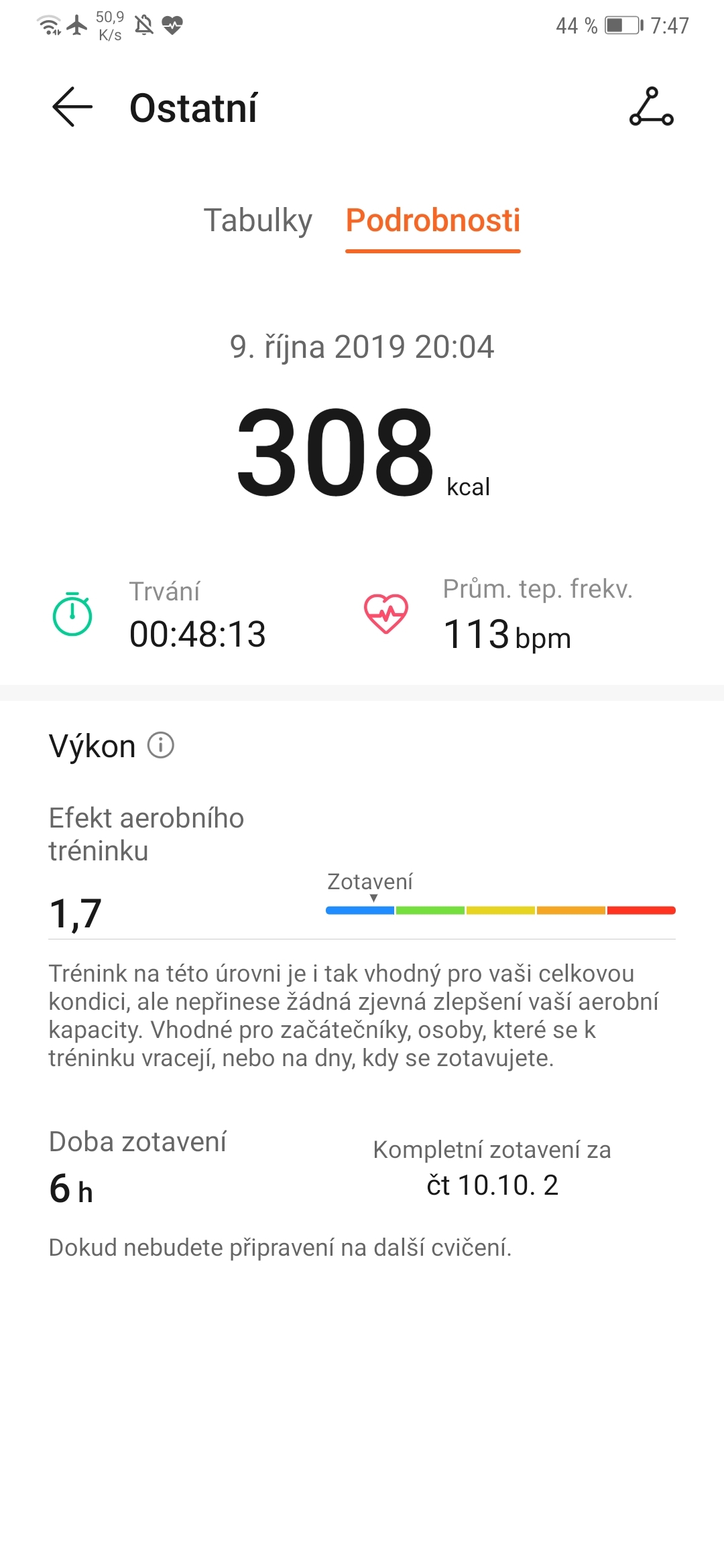Tap the green stopwatch icon beside Trvání
Image resolution: width=724 pixels, height=1568 pixels.
coord(74,613)
